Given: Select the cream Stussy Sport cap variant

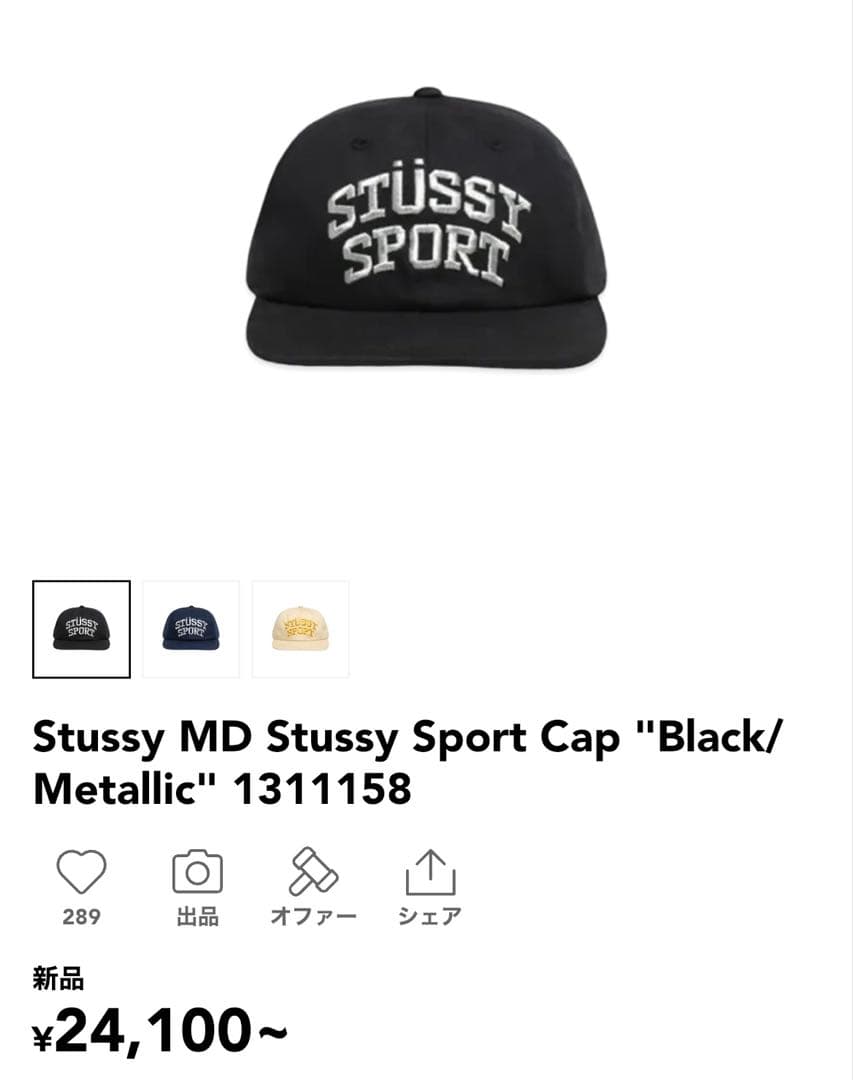Looking at the screenshot, I should click(x=300, y=629).
